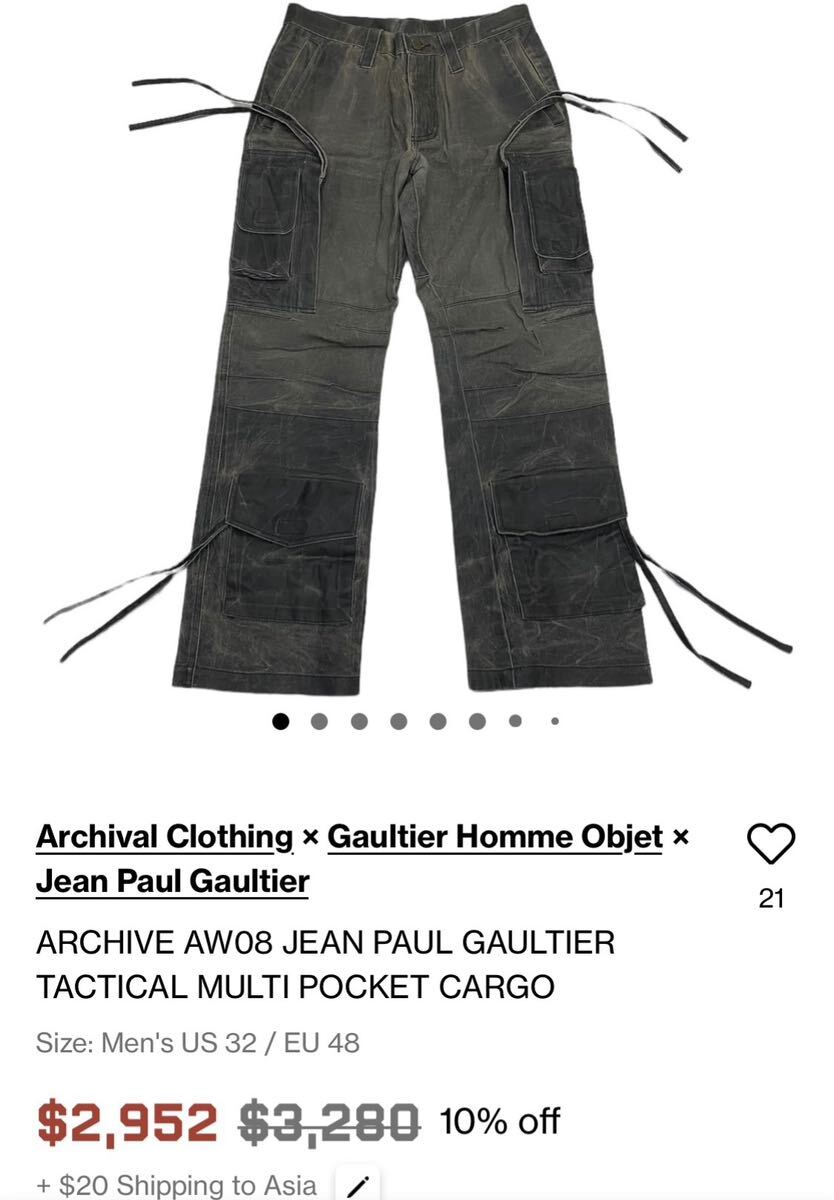Like this listing with the heart icon
This screenshot has height=1200, width=834.
pyautogui.click(x=771, y=845)
